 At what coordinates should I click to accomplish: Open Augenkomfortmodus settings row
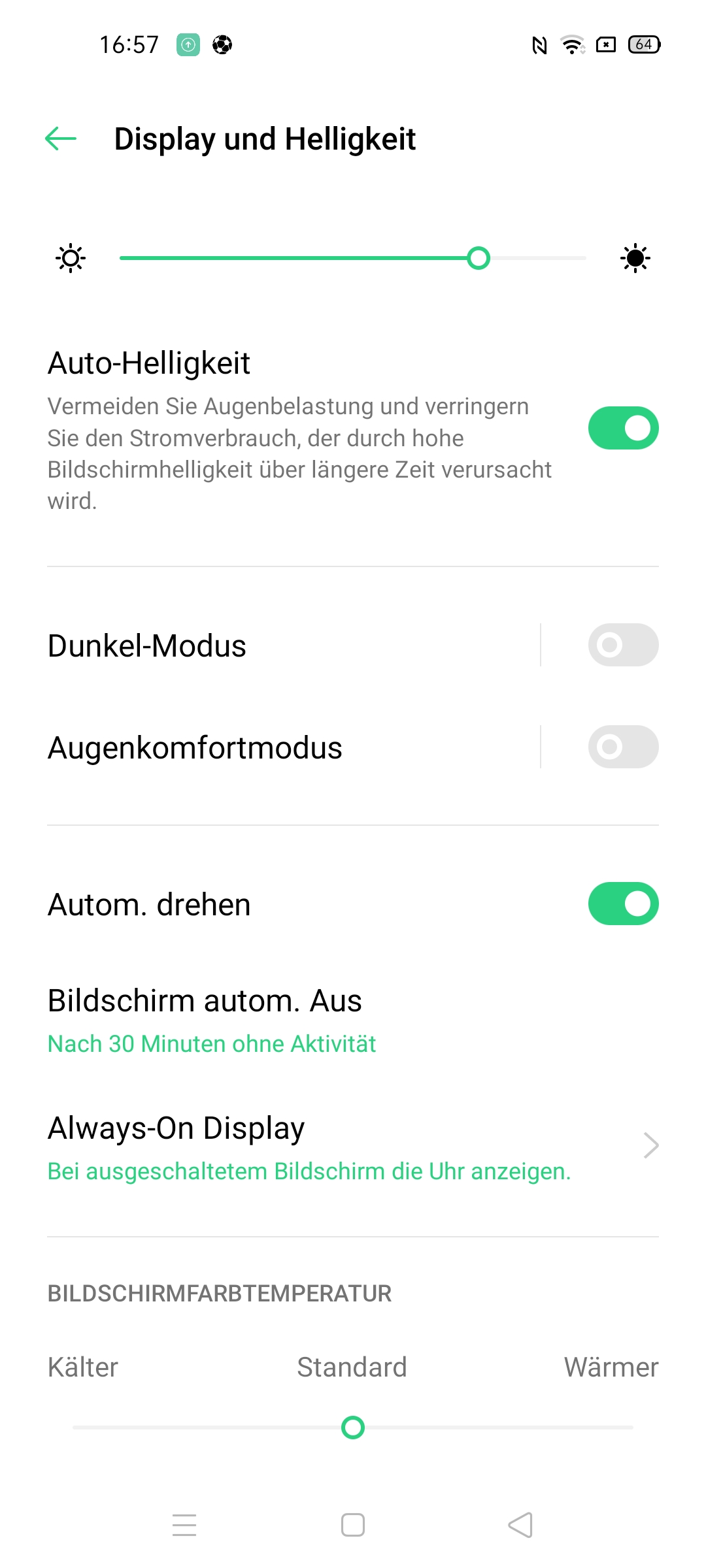pos(261,747)
